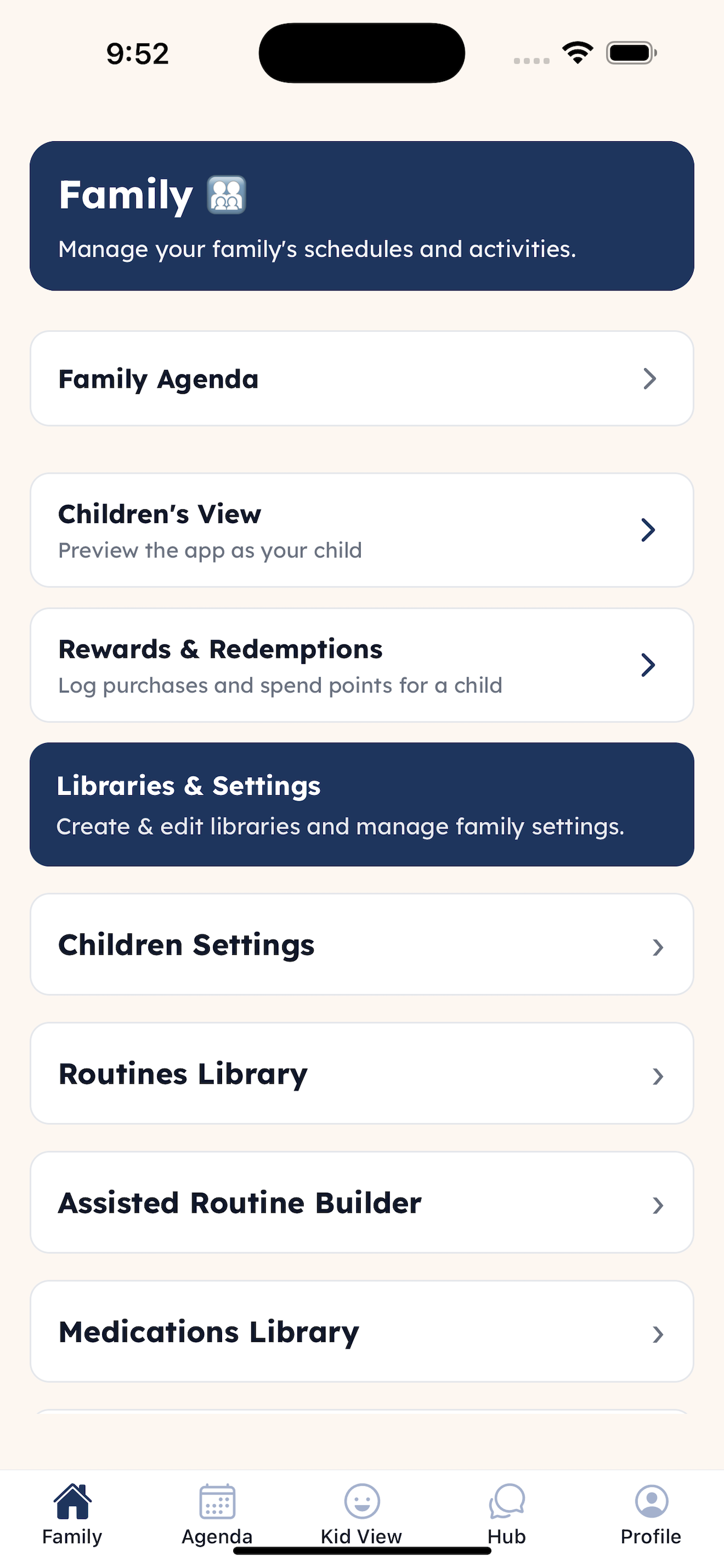Open the Medications Library
This screenshot has width=724, height=1568.
[x=362, y=1331]
